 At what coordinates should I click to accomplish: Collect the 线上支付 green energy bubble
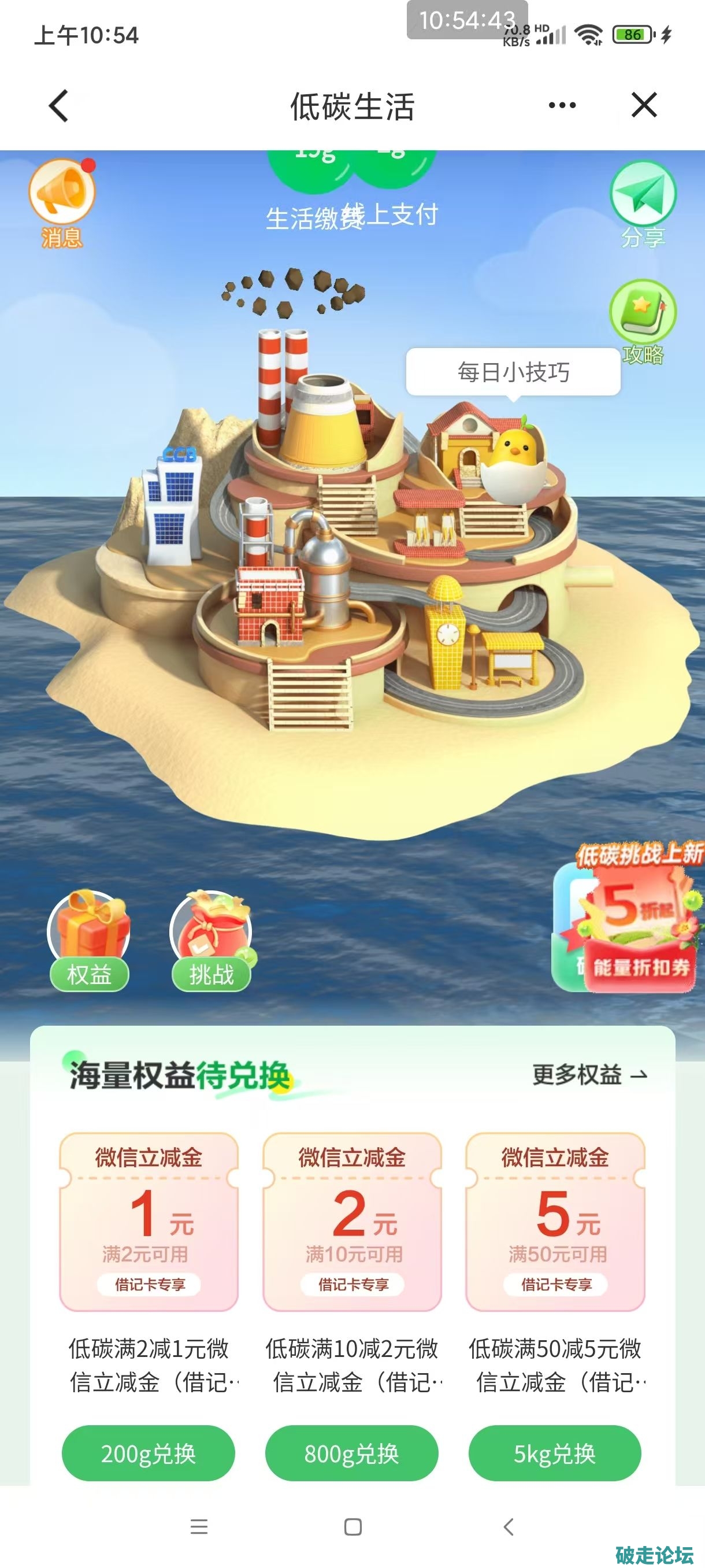pos(395,168)
